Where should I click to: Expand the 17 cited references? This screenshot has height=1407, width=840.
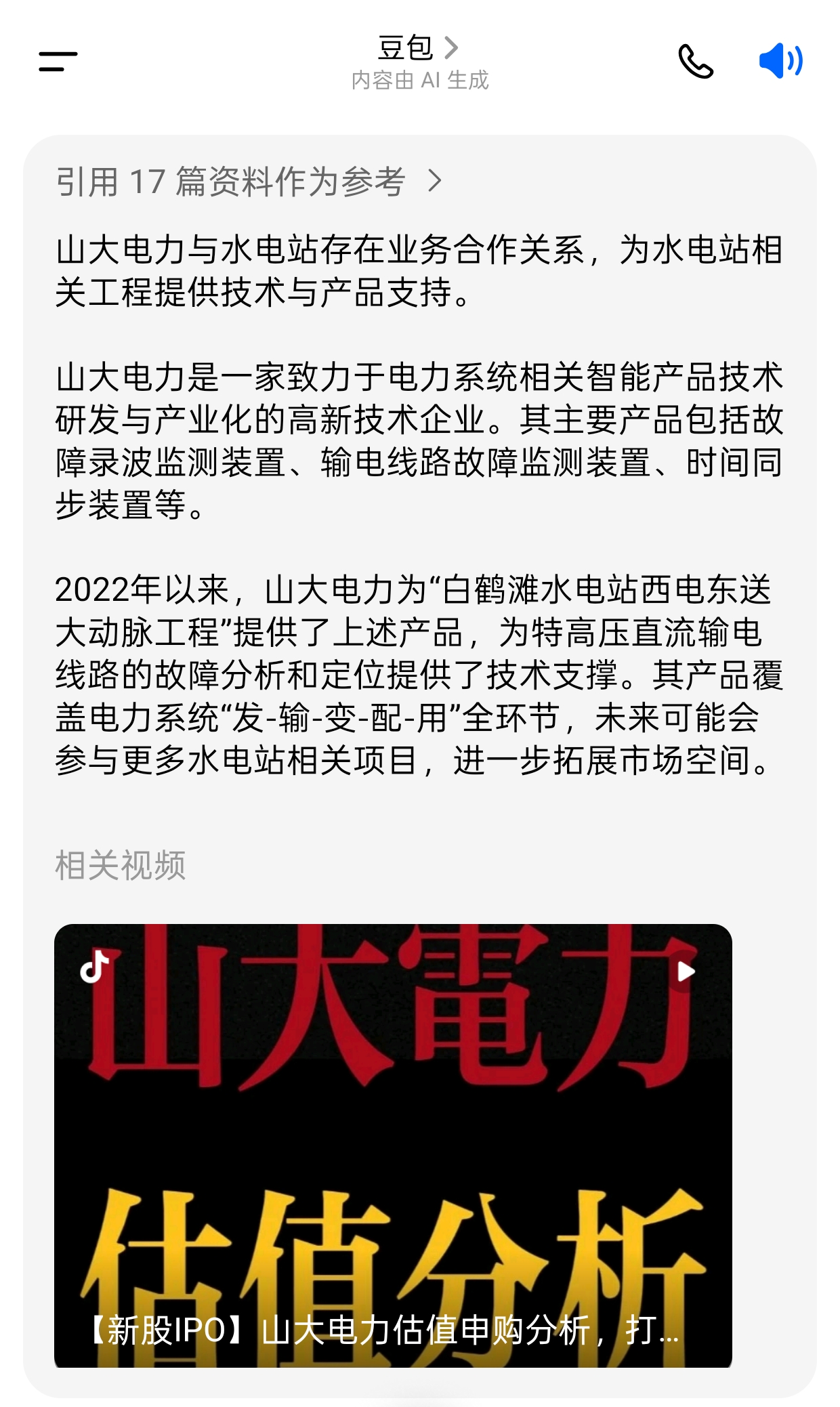[x=249, y=182]
